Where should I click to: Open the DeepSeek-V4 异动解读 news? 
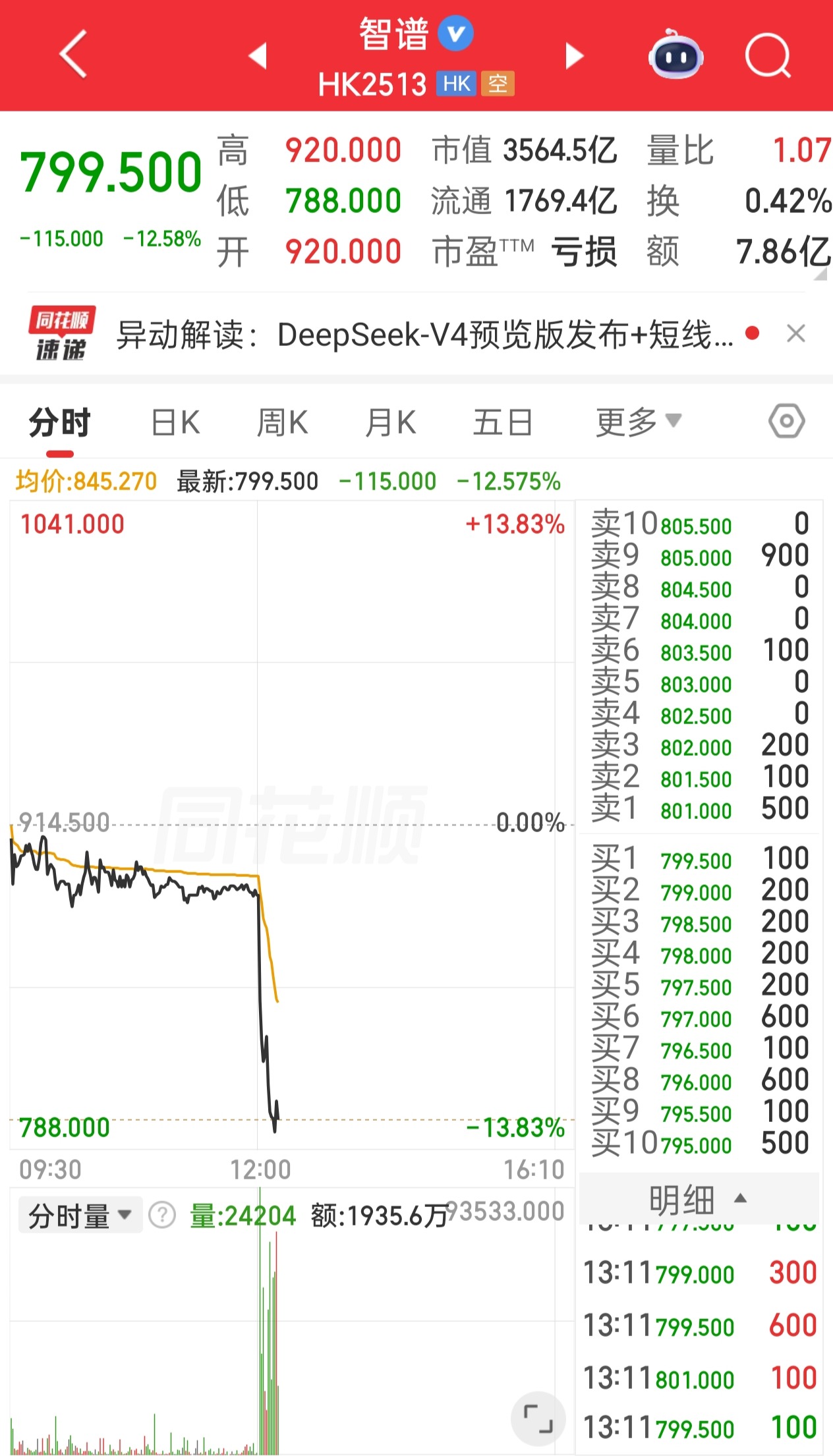pyautogui.click(x=422, y=335)
